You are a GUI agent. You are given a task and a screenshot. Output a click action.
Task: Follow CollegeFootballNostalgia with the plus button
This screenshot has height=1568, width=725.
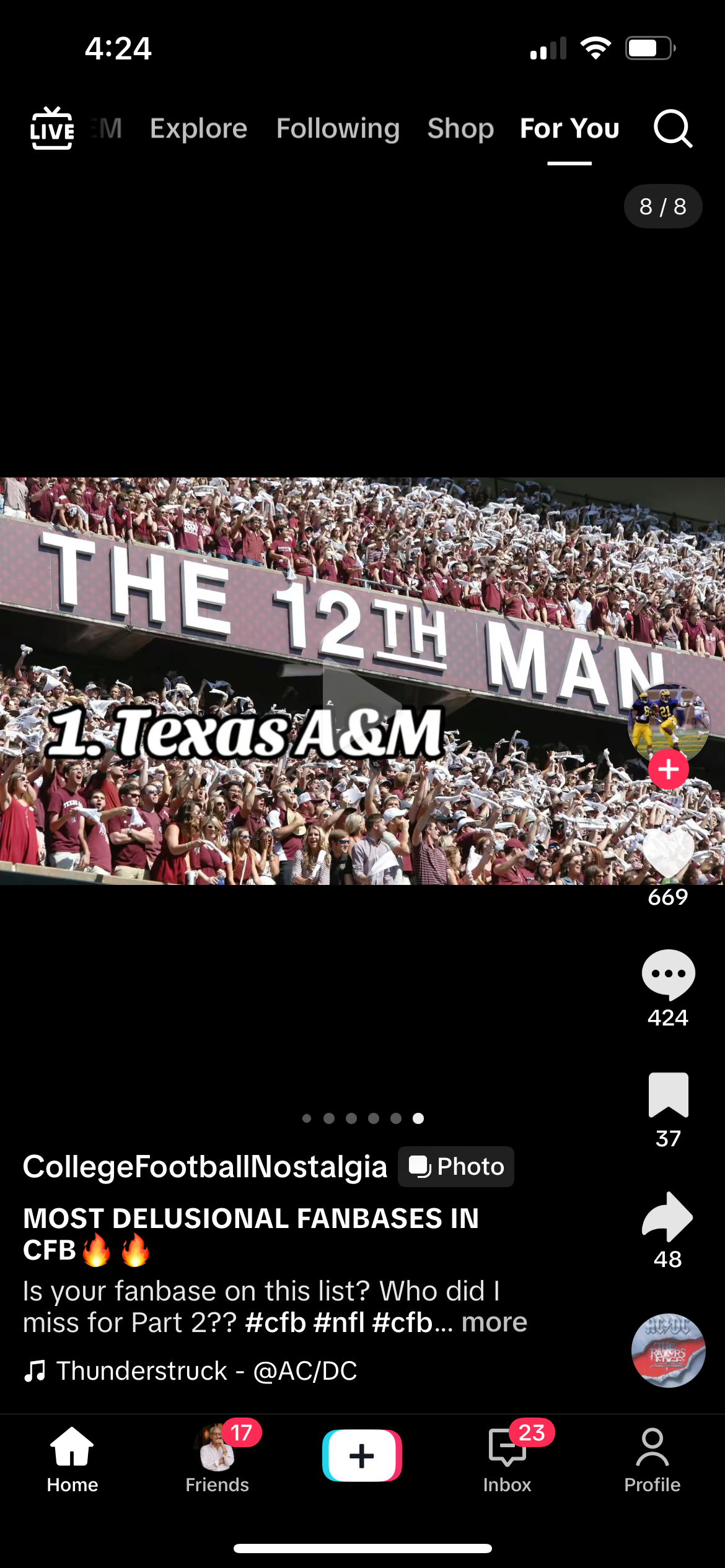[668, 769]
